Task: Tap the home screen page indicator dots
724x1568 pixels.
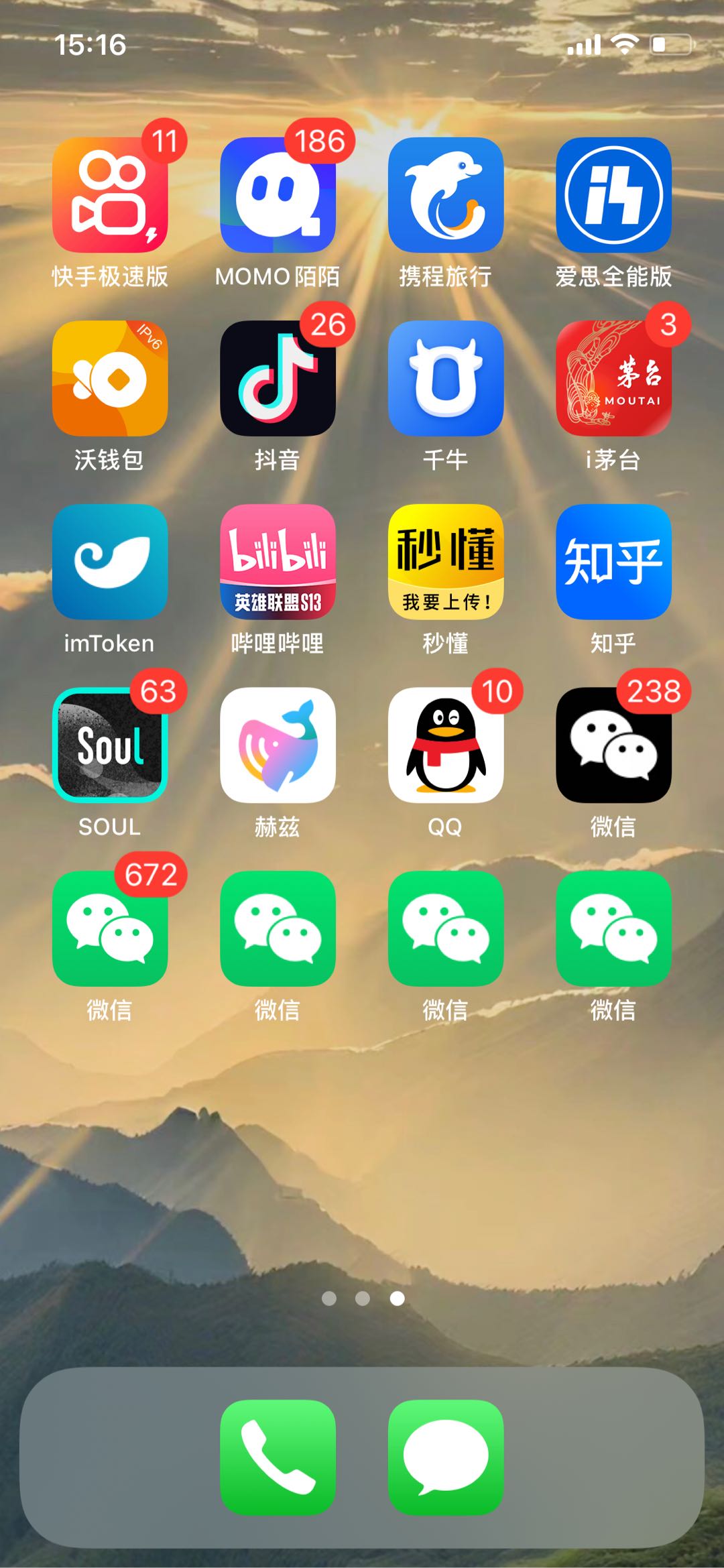Action: coord(363,1299)
